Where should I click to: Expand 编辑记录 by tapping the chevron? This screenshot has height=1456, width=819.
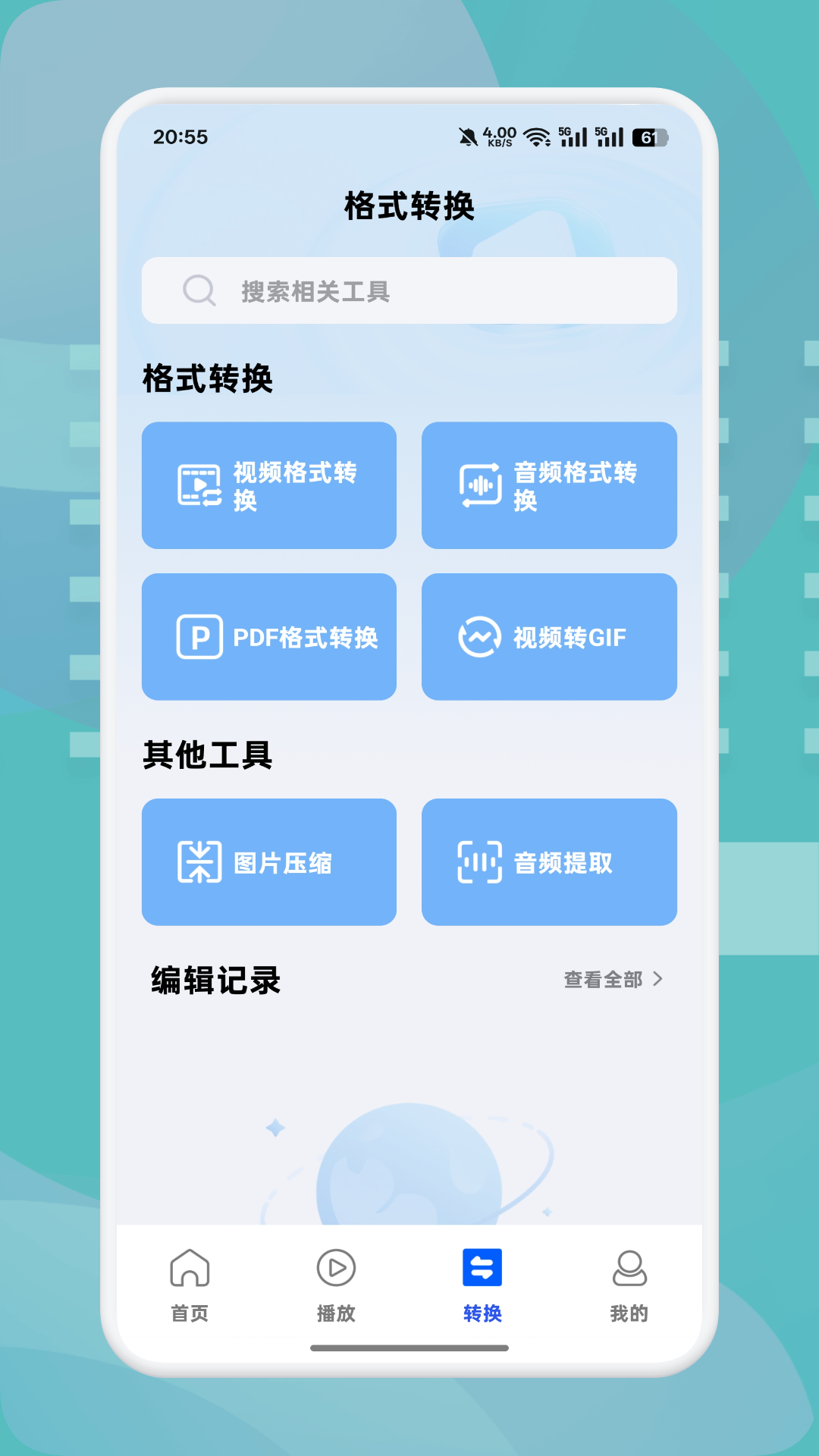[x=659, y=980]
